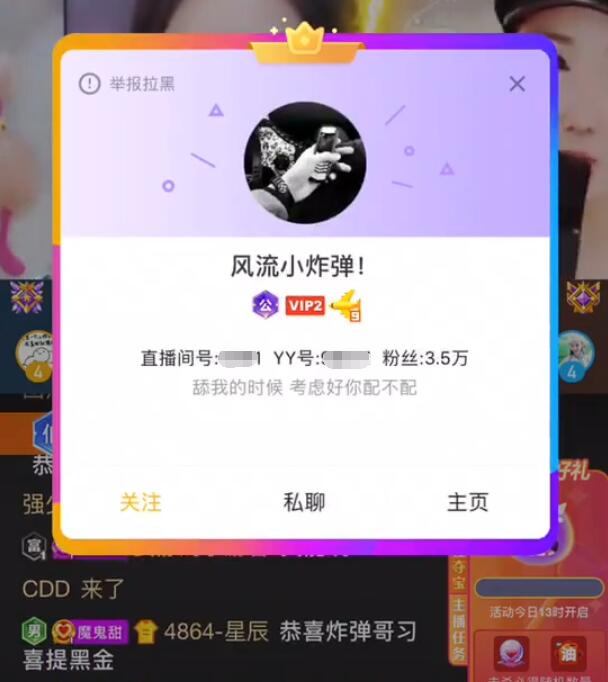The image size is (608, 682).
Task: Follow 风流小炸弹 with 关注
Action: [x=141, y=502]
